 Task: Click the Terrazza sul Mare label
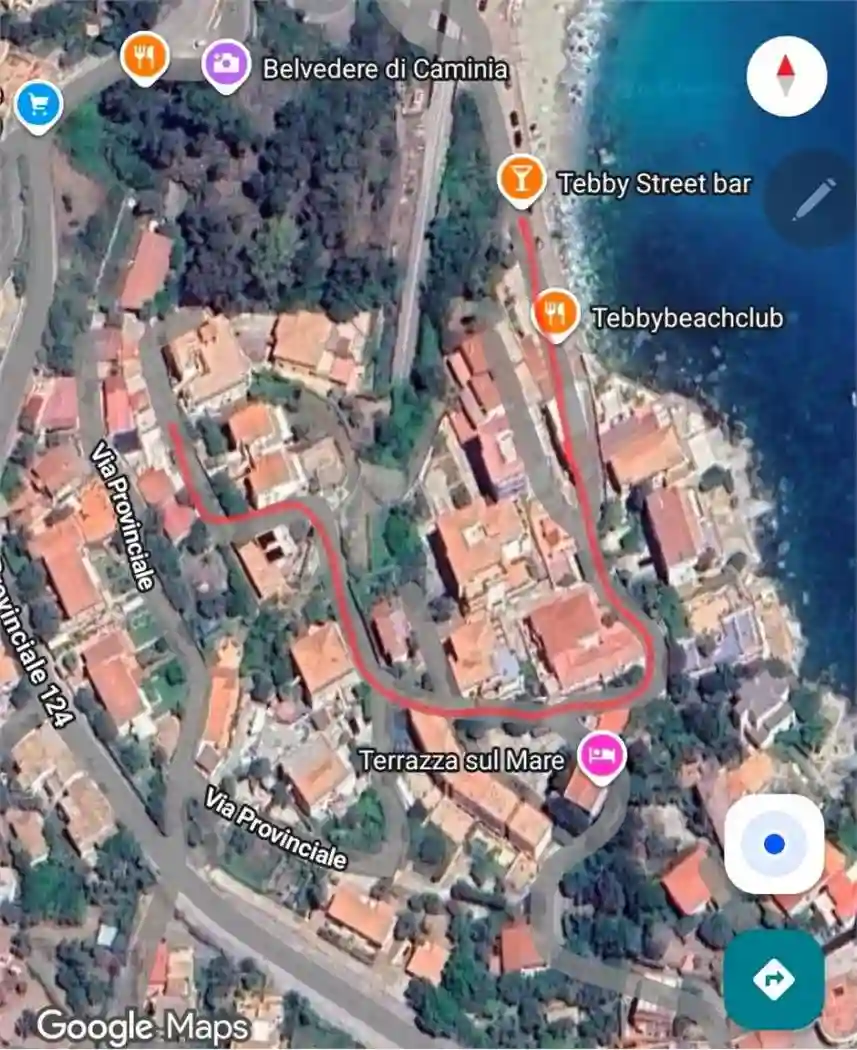click(464, 759)
